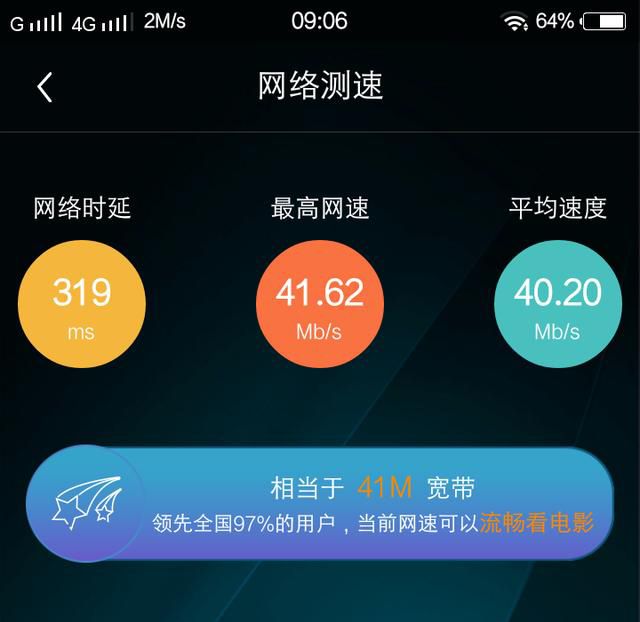Go back from the 网络测速 screen
640x622 pixels.
44,87
